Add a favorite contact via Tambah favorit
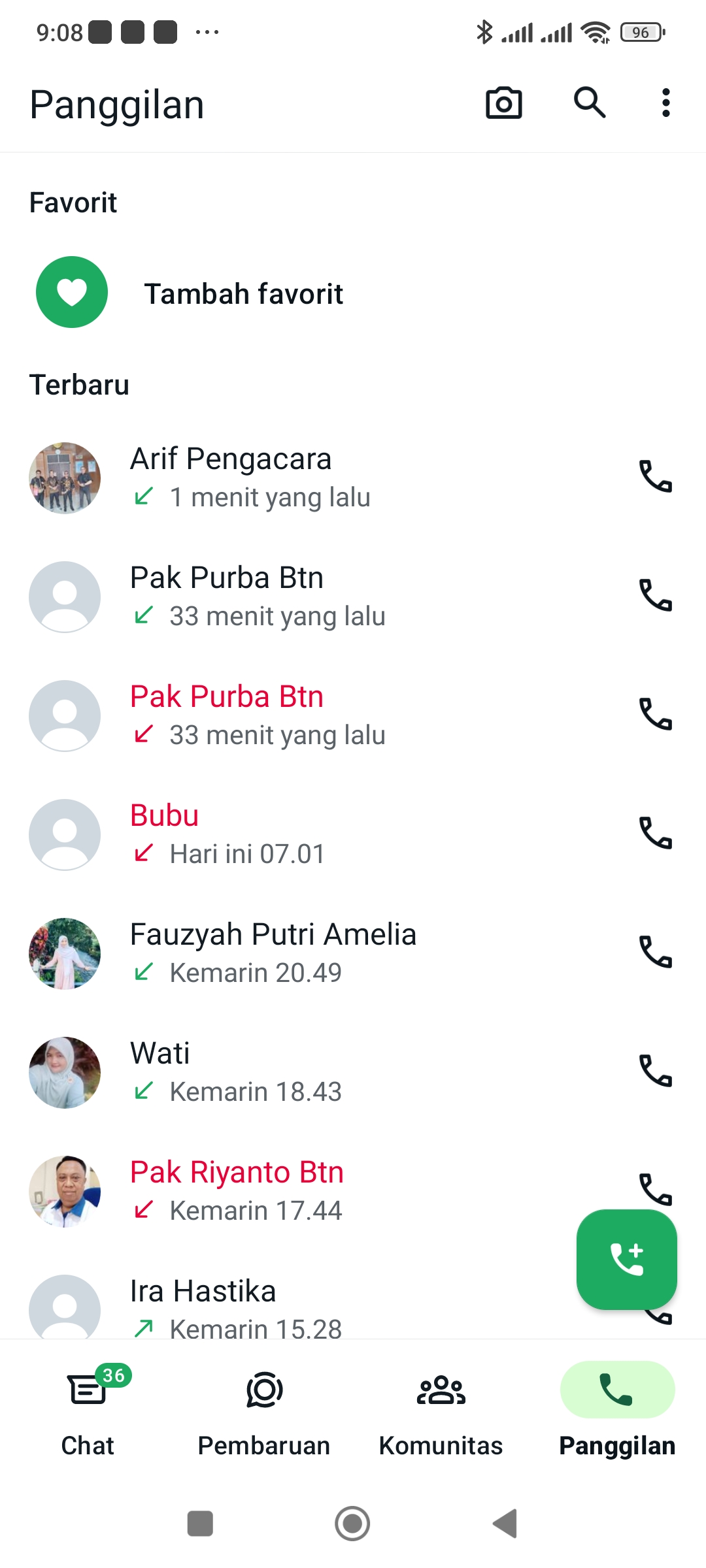 coord(243,293)
